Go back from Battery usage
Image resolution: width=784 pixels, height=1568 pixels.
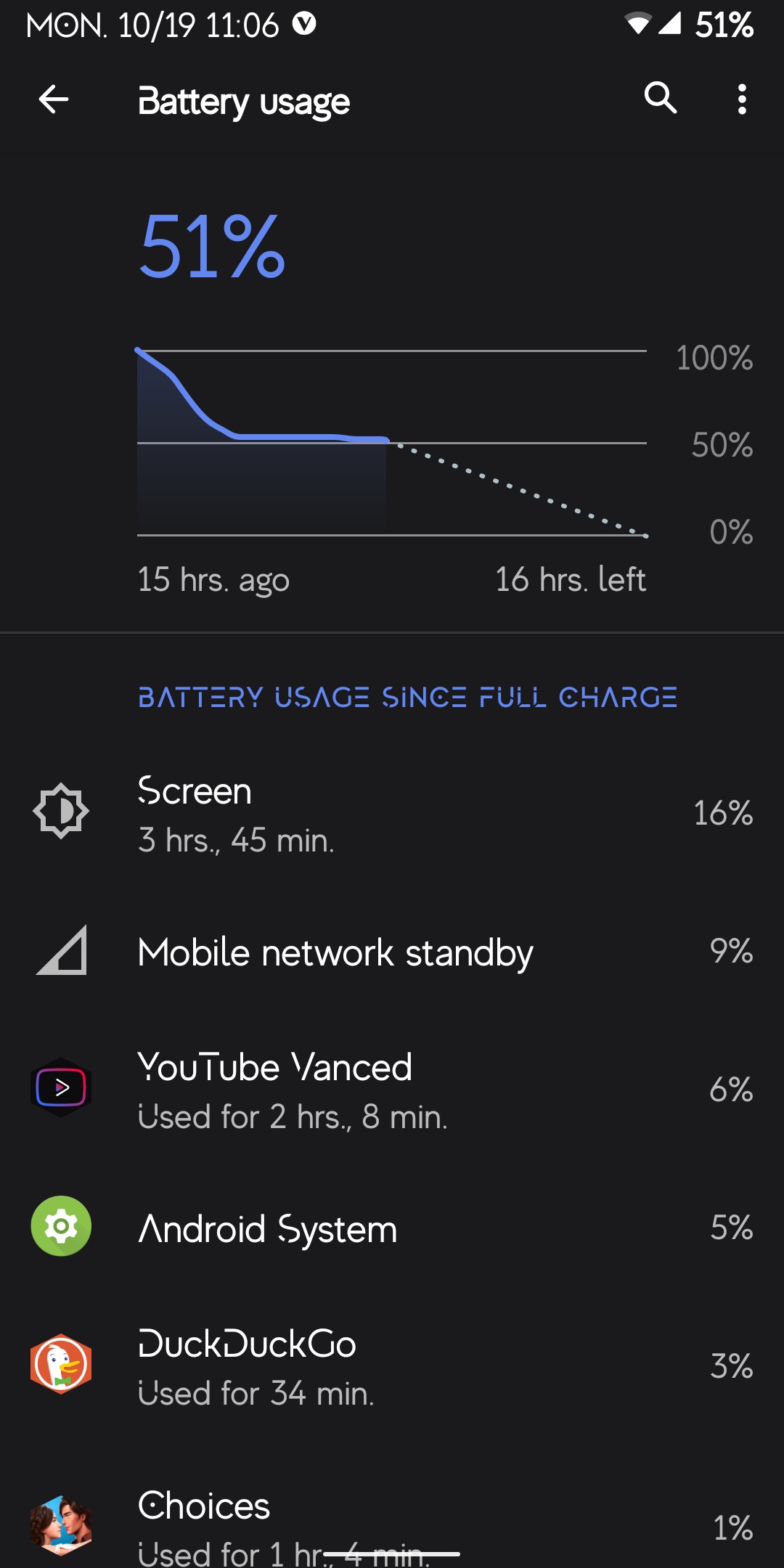(x=54, y=99)
